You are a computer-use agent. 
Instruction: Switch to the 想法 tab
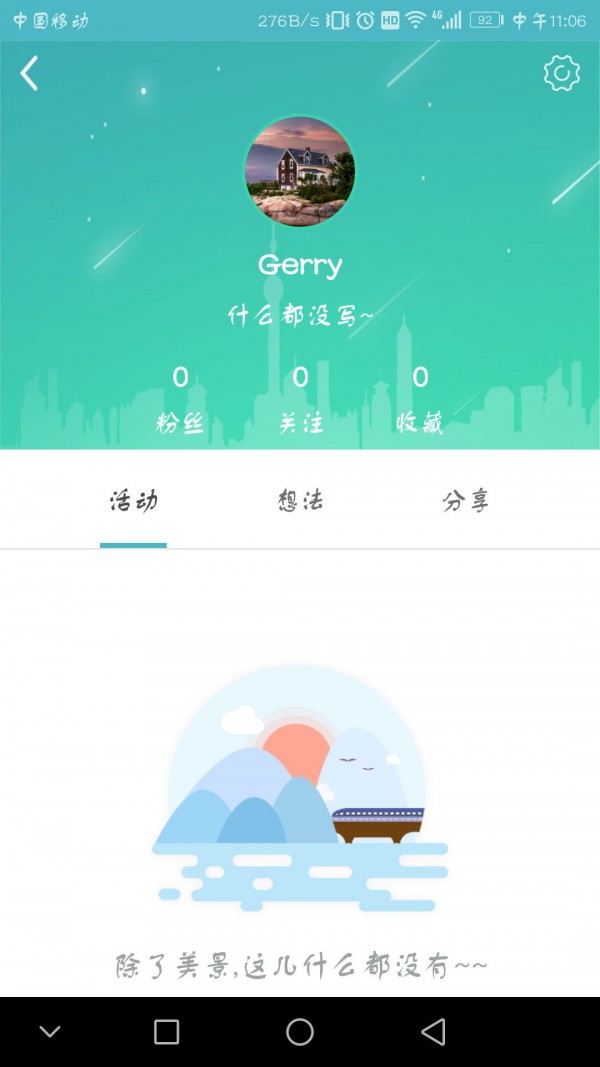(x=300, y=501)
